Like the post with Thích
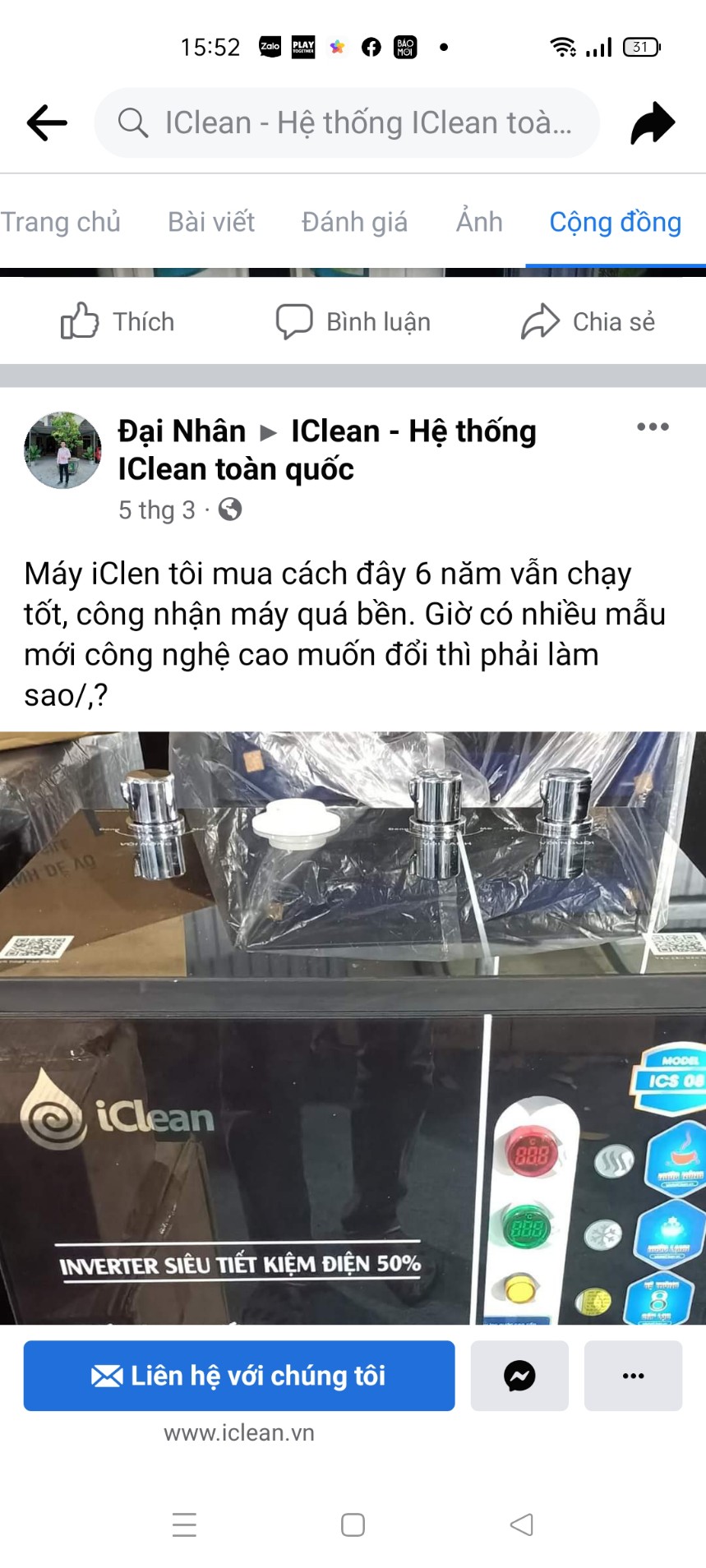This screenshot has height=1568, width=706. tap(118, 321)
